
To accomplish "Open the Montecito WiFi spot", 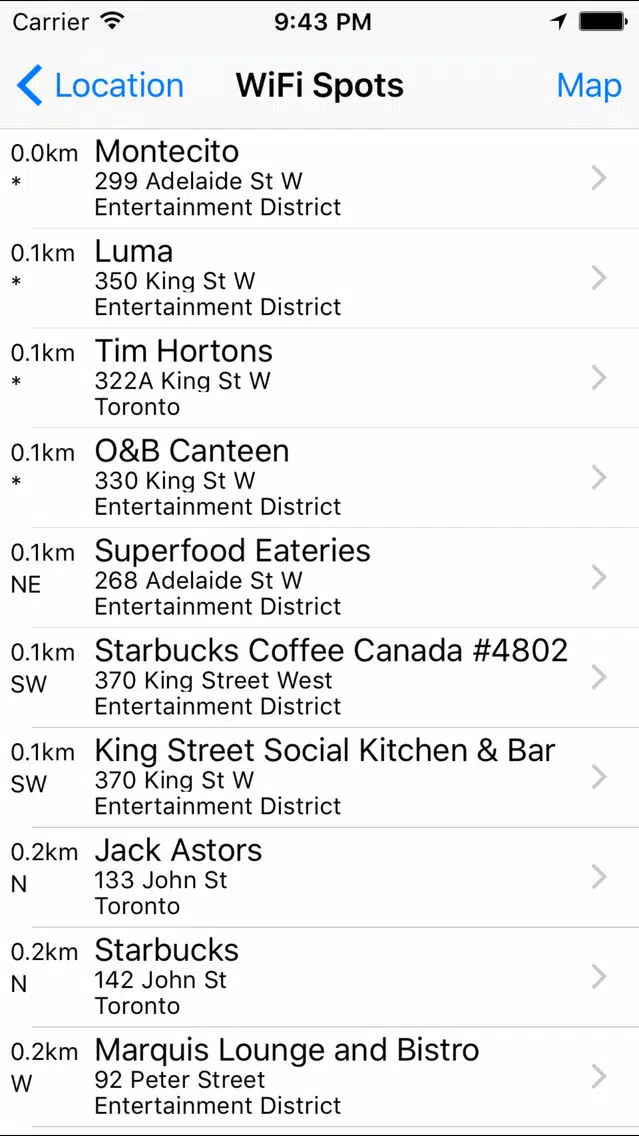I will click(320, 178).
